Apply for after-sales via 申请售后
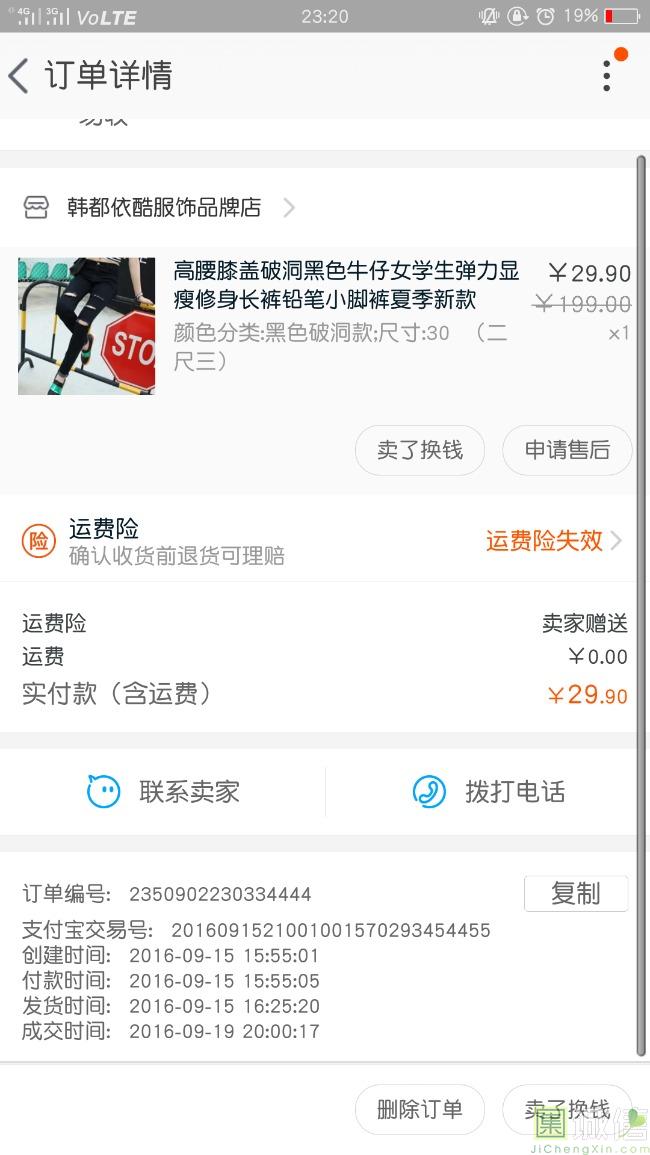The width and height of the screenshot is (650, 1155). pos(567,451)
